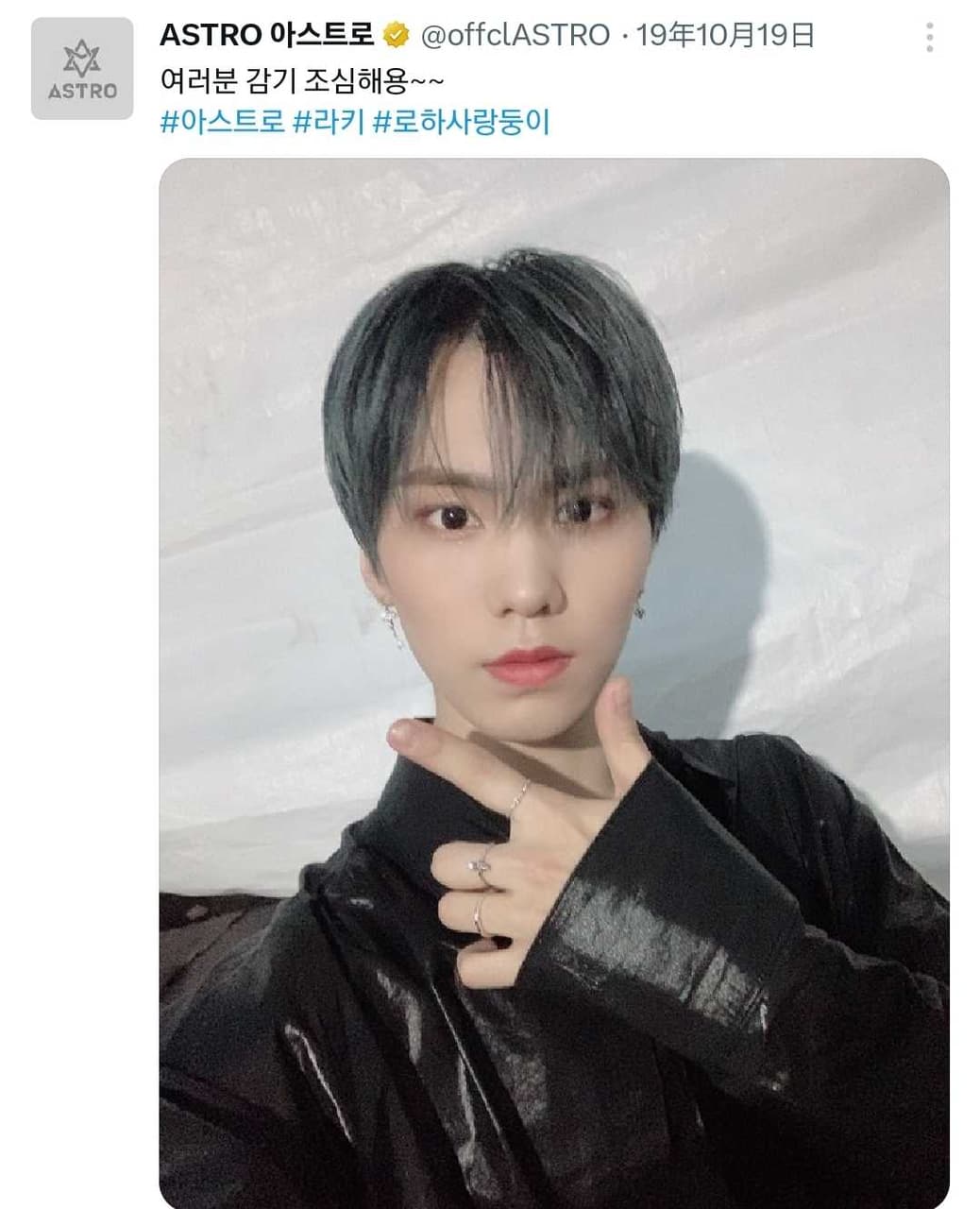
Task: Open the tweet's overflow menu
Action: (x=930, y=37)
